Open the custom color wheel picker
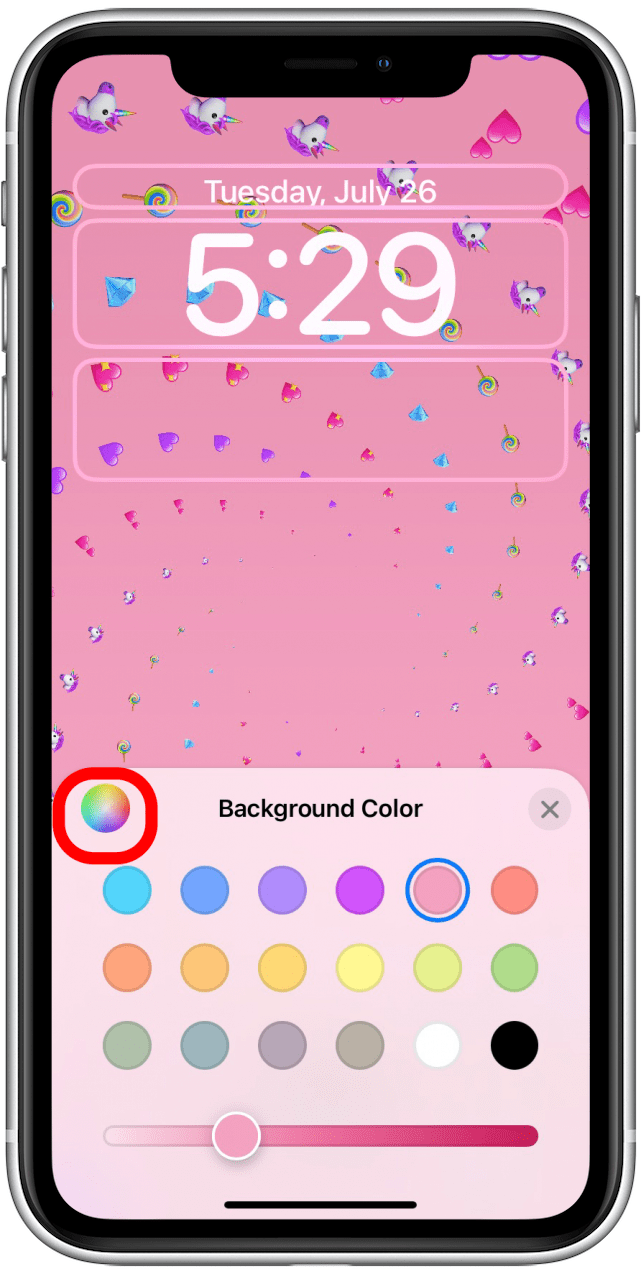 pyautogui.click(x=105, y=808)
